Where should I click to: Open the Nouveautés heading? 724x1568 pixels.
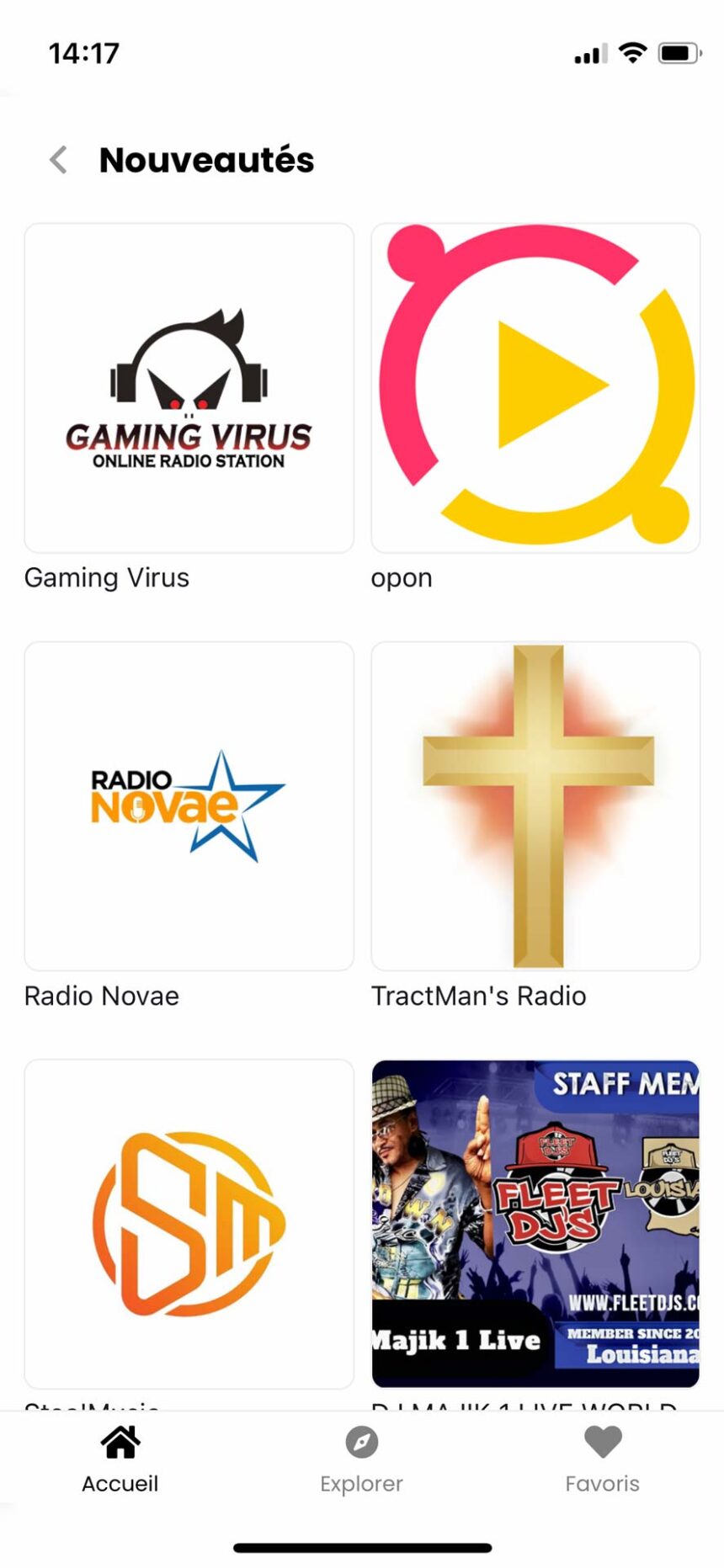(206, 160)
